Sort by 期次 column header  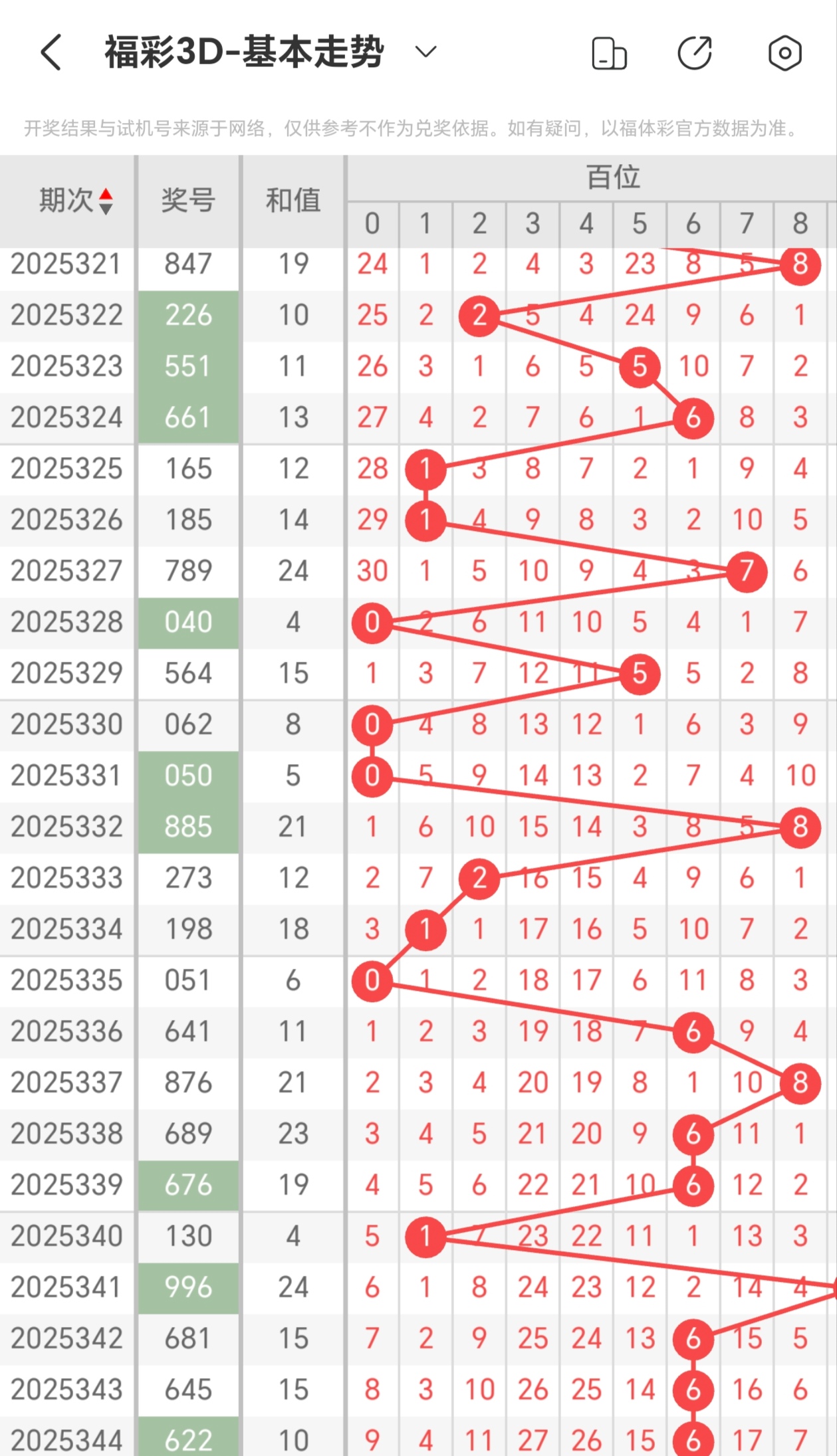(74, 200)
